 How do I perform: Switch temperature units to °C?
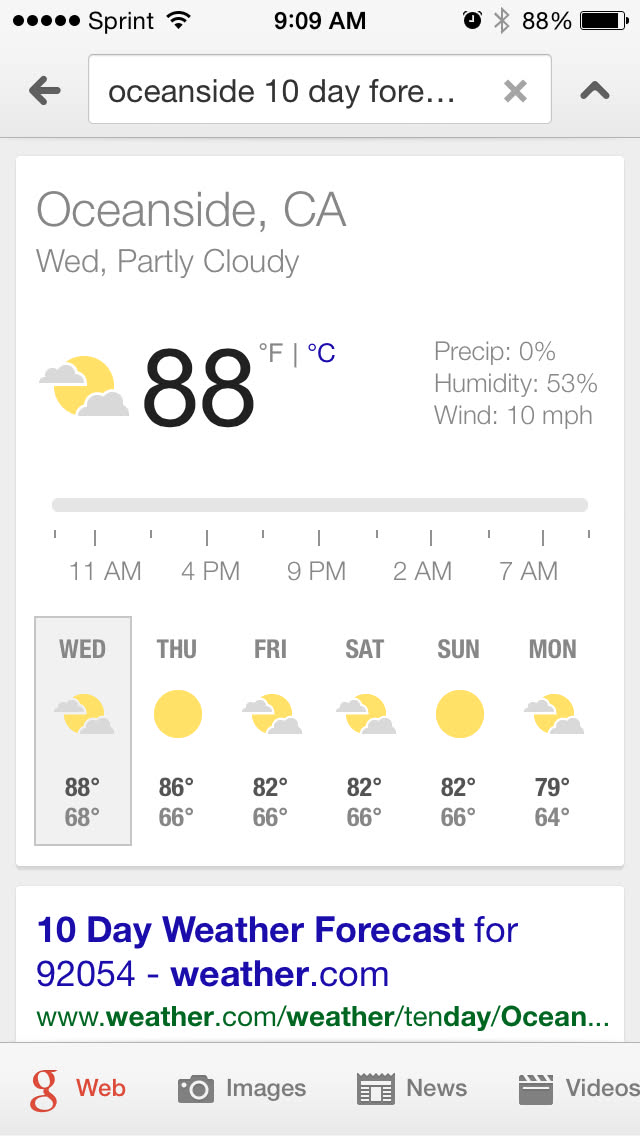click(x=321, y=353)
